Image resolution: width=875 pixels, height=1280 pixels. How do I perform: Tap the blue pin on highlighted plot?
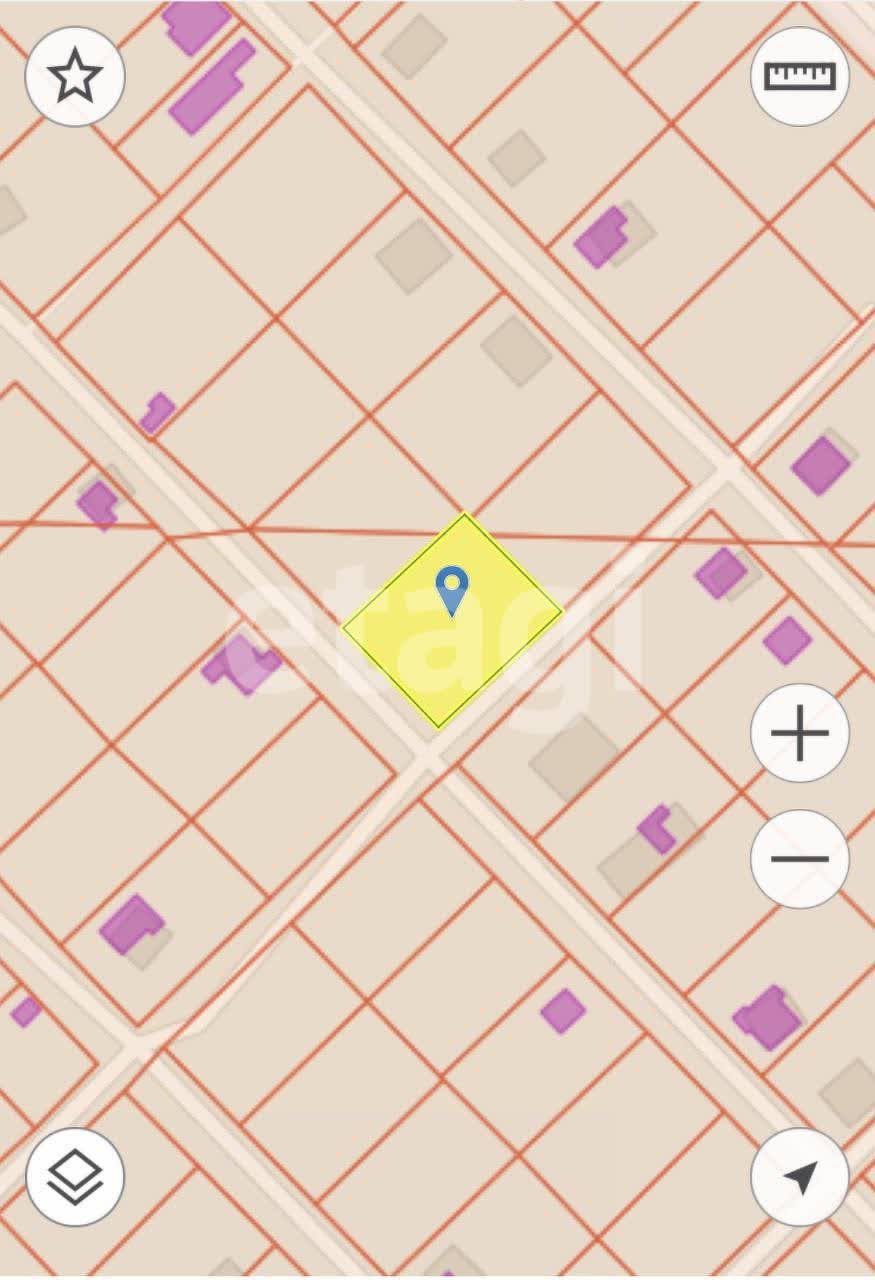[452, 590]
